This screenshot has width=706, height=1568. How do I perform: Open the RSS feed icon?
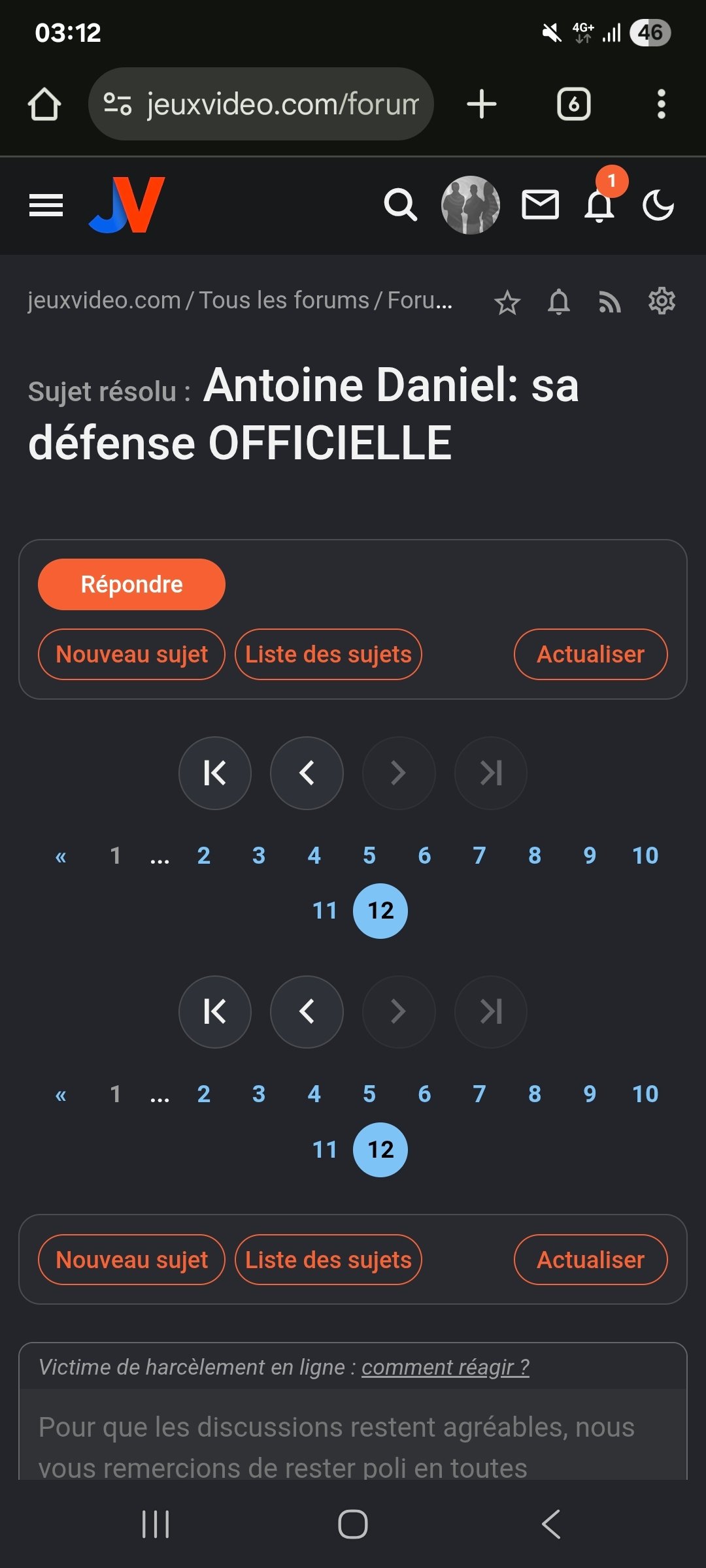[610, 302]
